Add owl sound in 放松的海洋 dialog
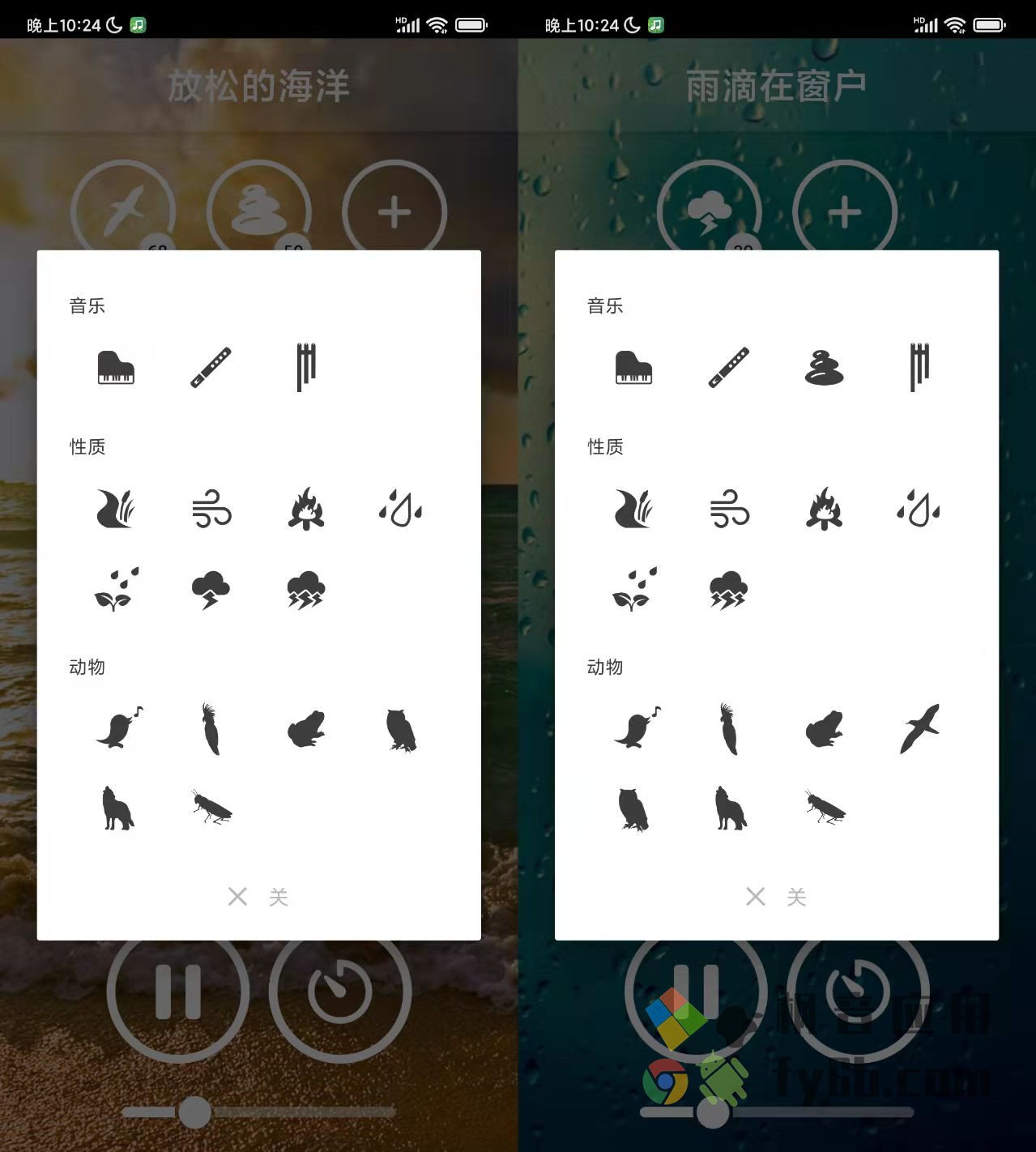1036x1152 pixels. tap(401, 730)
